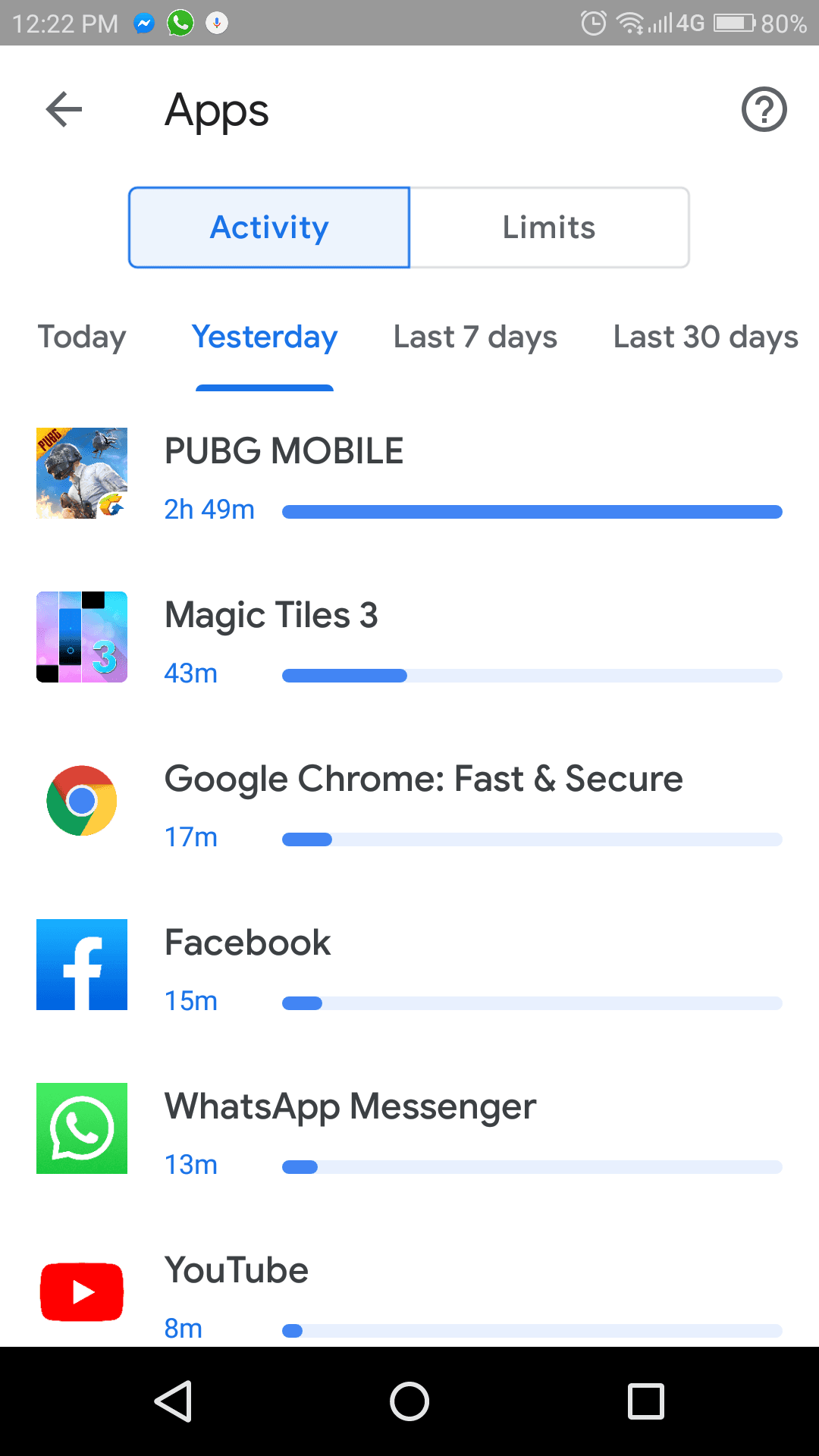Switch to Last 30 days view
The height and width of the screenshot is (1456, 819).
[704, 337]
